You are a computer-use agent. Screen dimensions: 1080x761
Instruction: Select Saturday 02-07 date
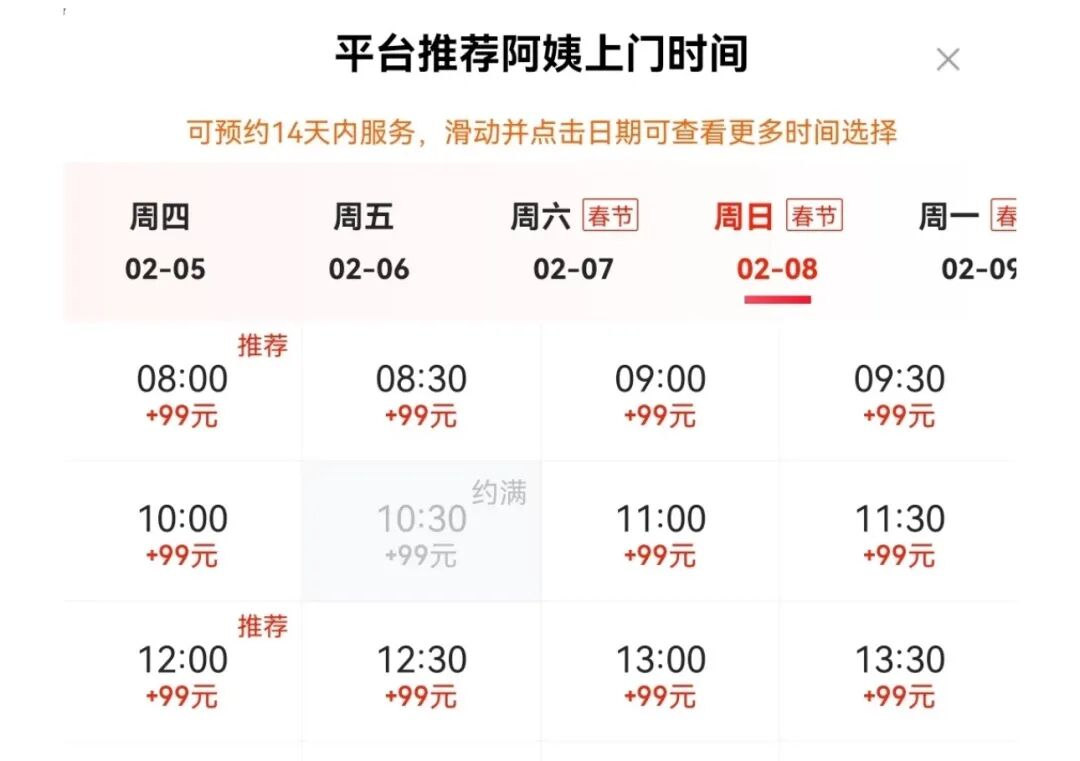click(x=573, y=242)
